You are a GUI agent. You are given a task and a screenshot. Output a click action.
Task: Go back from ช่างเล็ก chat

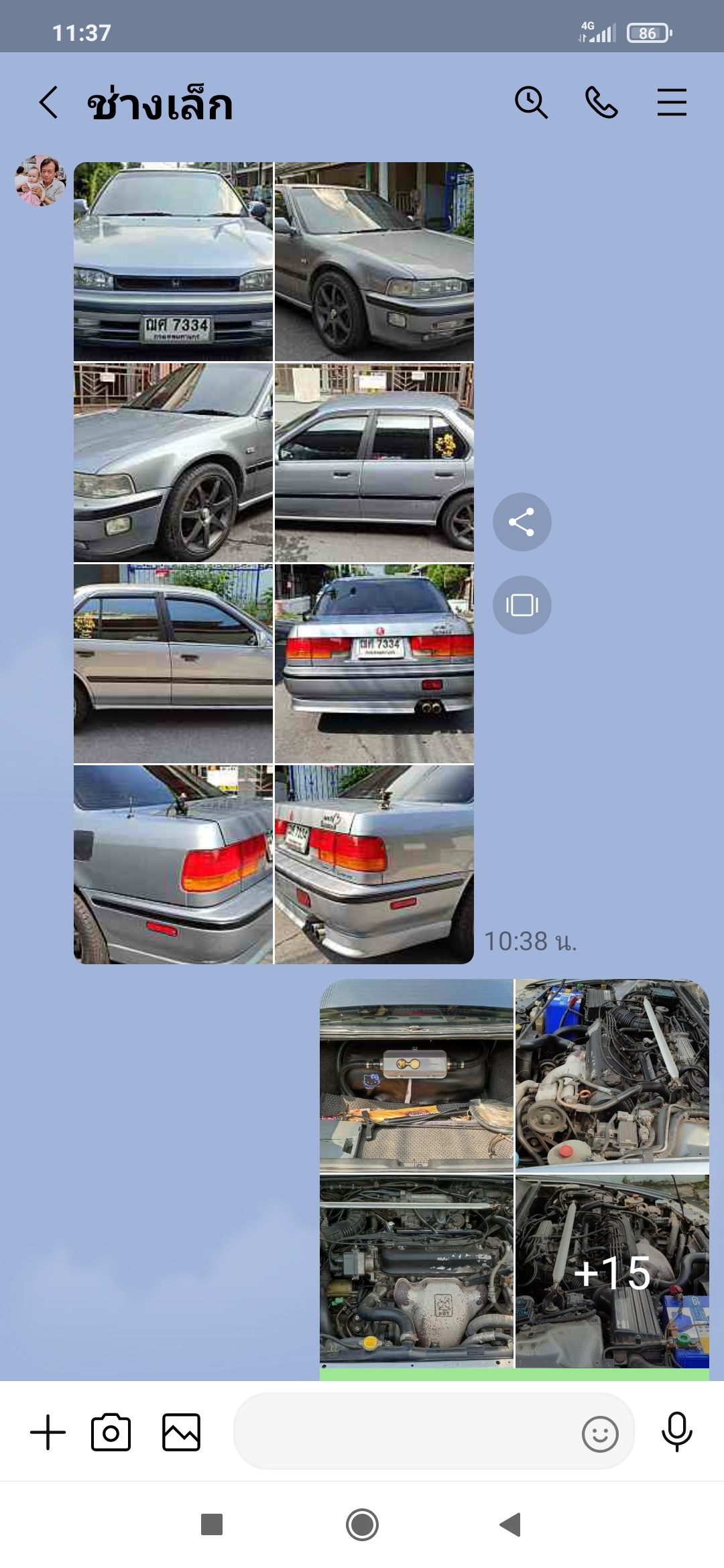[48, 103]
